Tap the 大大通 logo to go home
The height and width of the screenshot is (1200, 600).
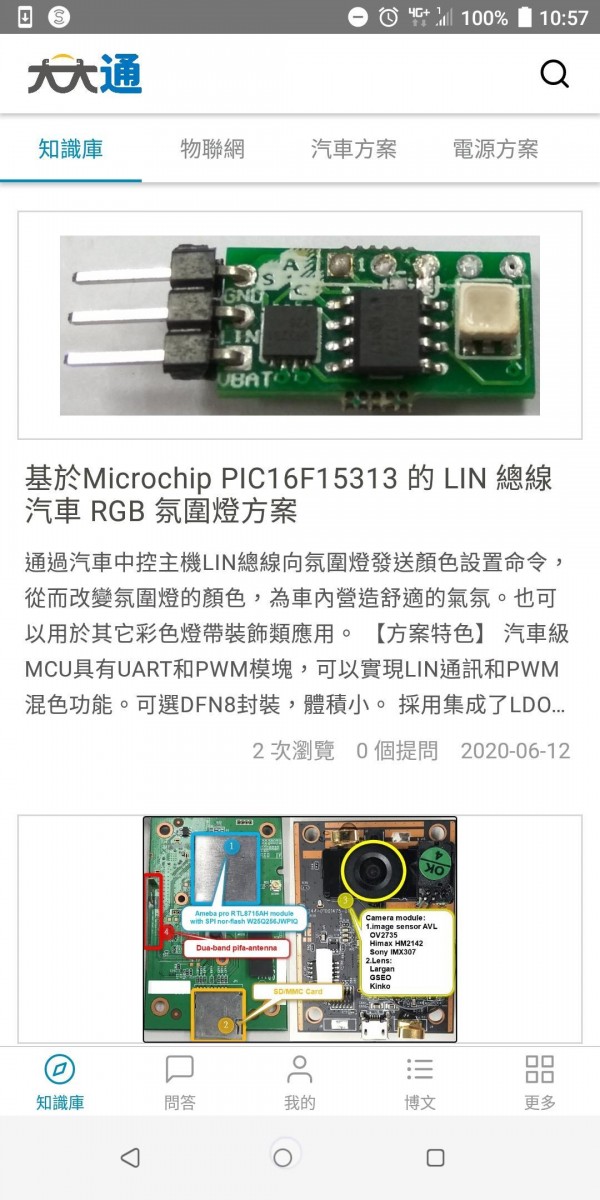[x=84, y=75]
